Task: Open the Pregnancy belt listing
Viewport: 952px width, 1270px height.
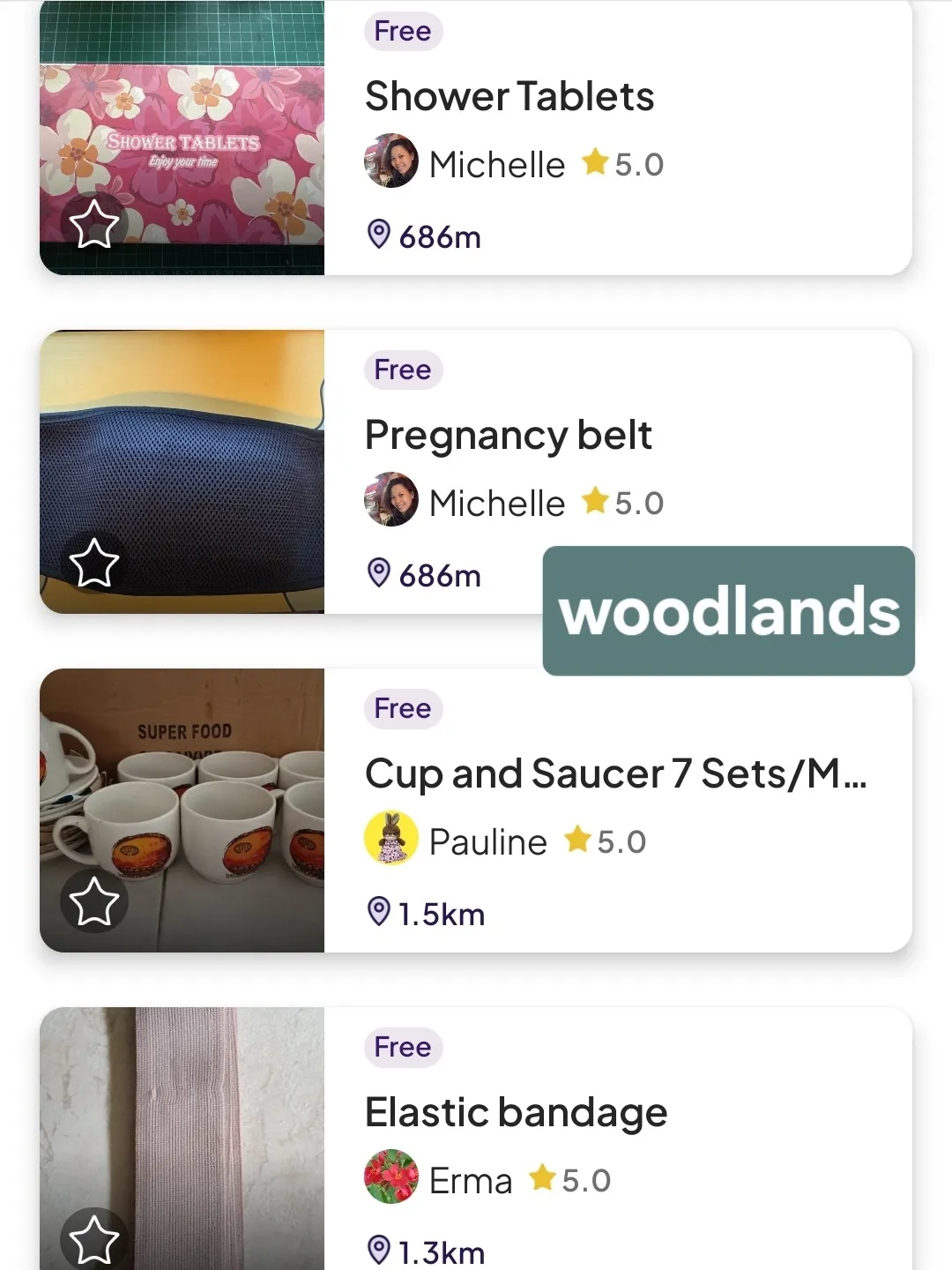Action: tap(509, 435)
